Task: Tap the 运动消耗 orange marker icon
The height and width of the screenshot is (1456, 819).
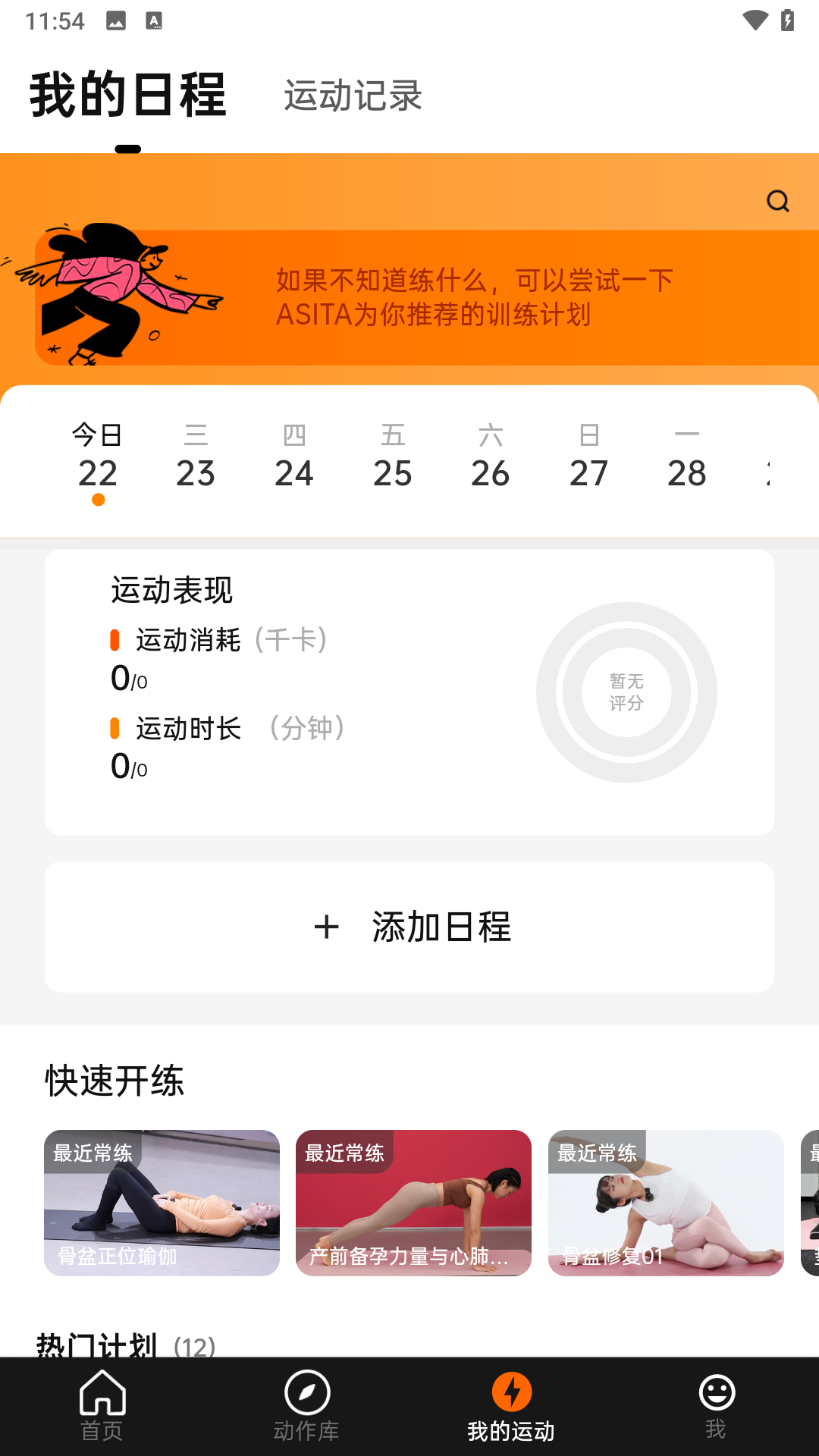Action: (115, 640)
